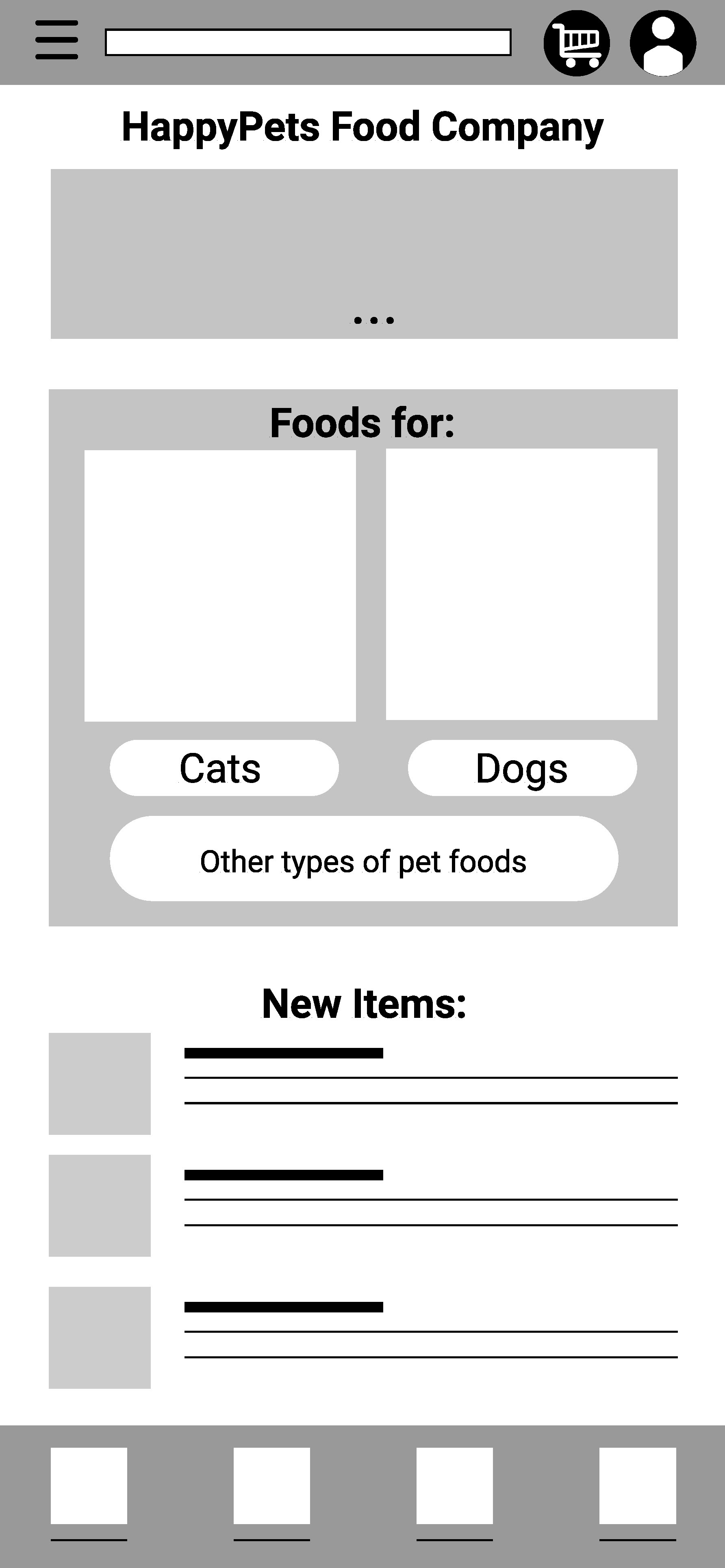Open the hamburger menu
Screen dimensions: 725x1568
point(56,40)
